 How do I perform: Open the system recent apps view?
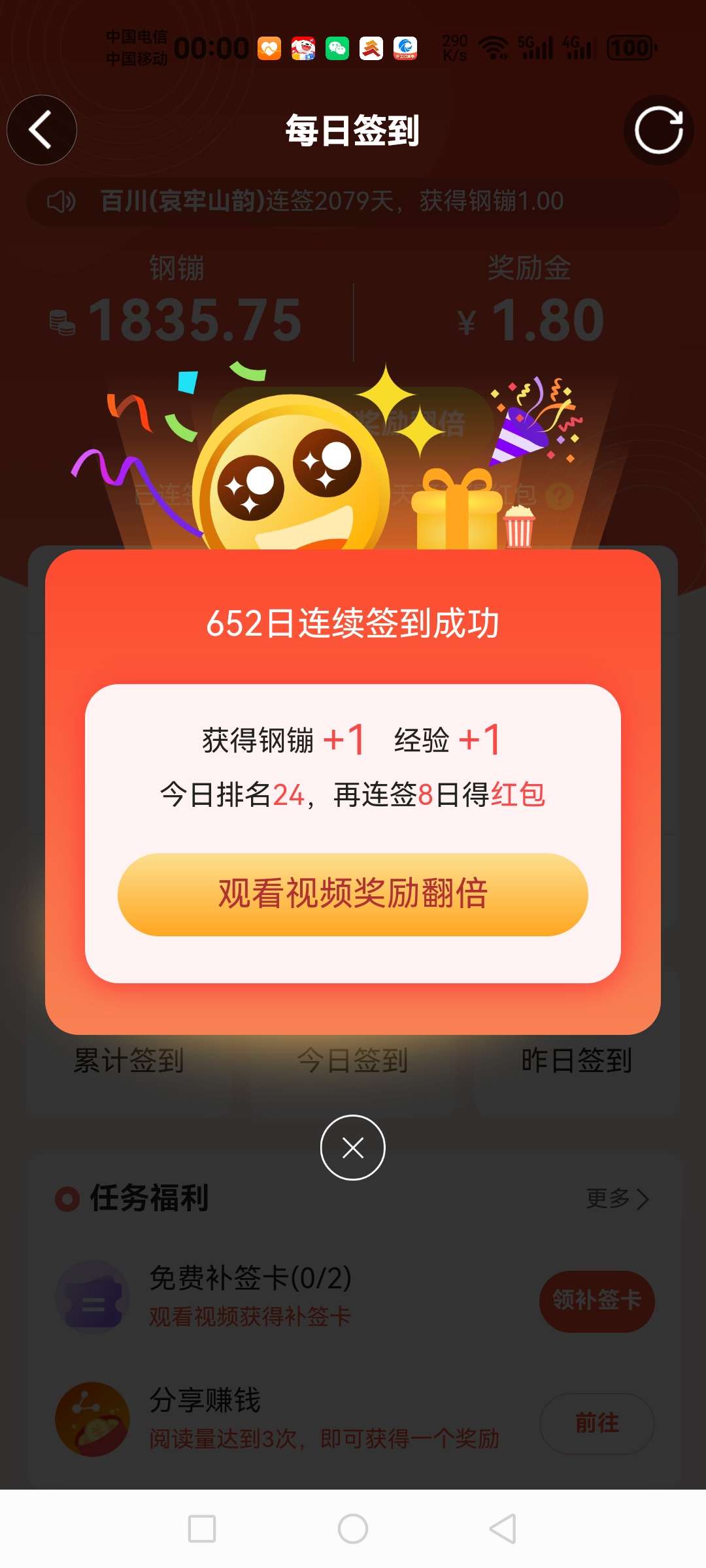[x=202, y=1529]
